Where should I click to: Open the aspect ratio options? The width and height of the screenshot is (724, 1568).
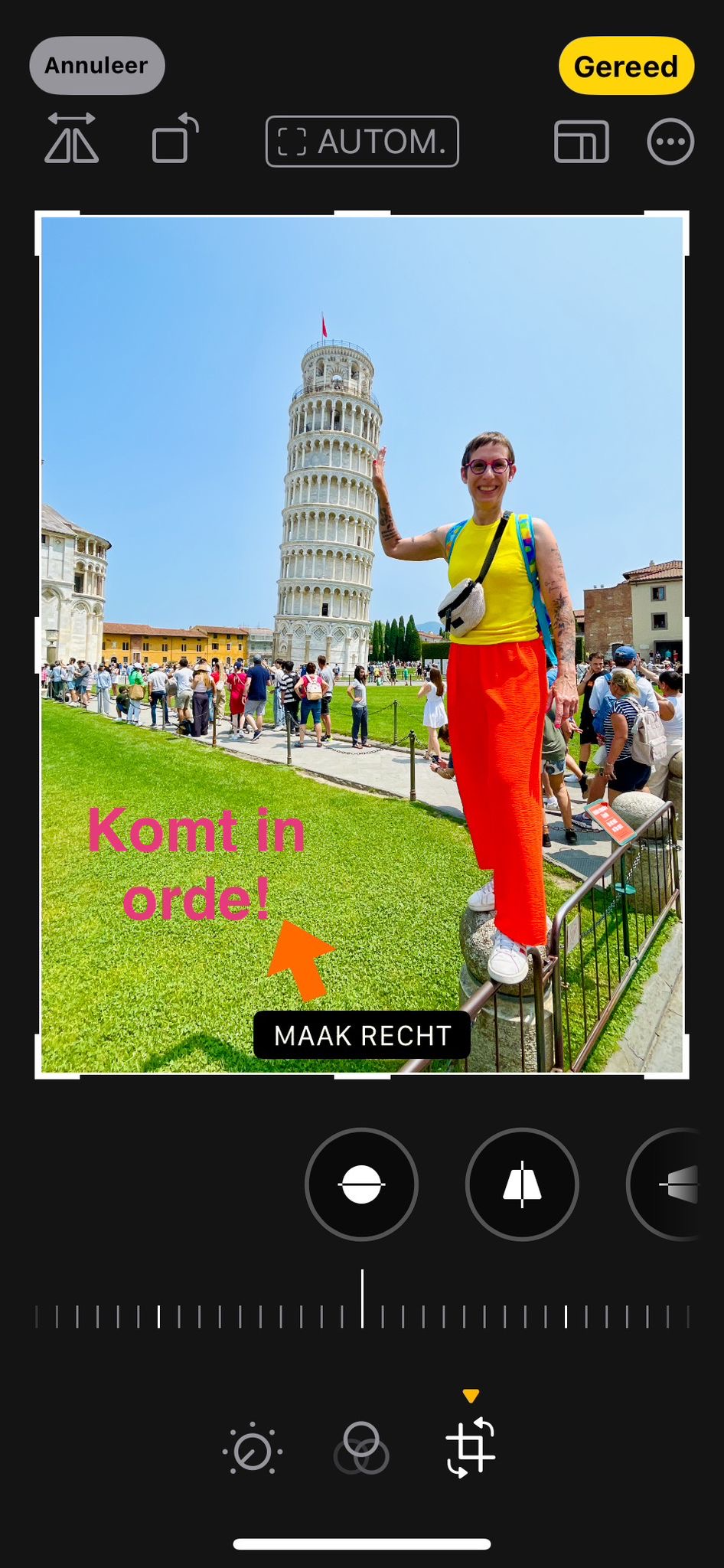[x=581, y=142]
